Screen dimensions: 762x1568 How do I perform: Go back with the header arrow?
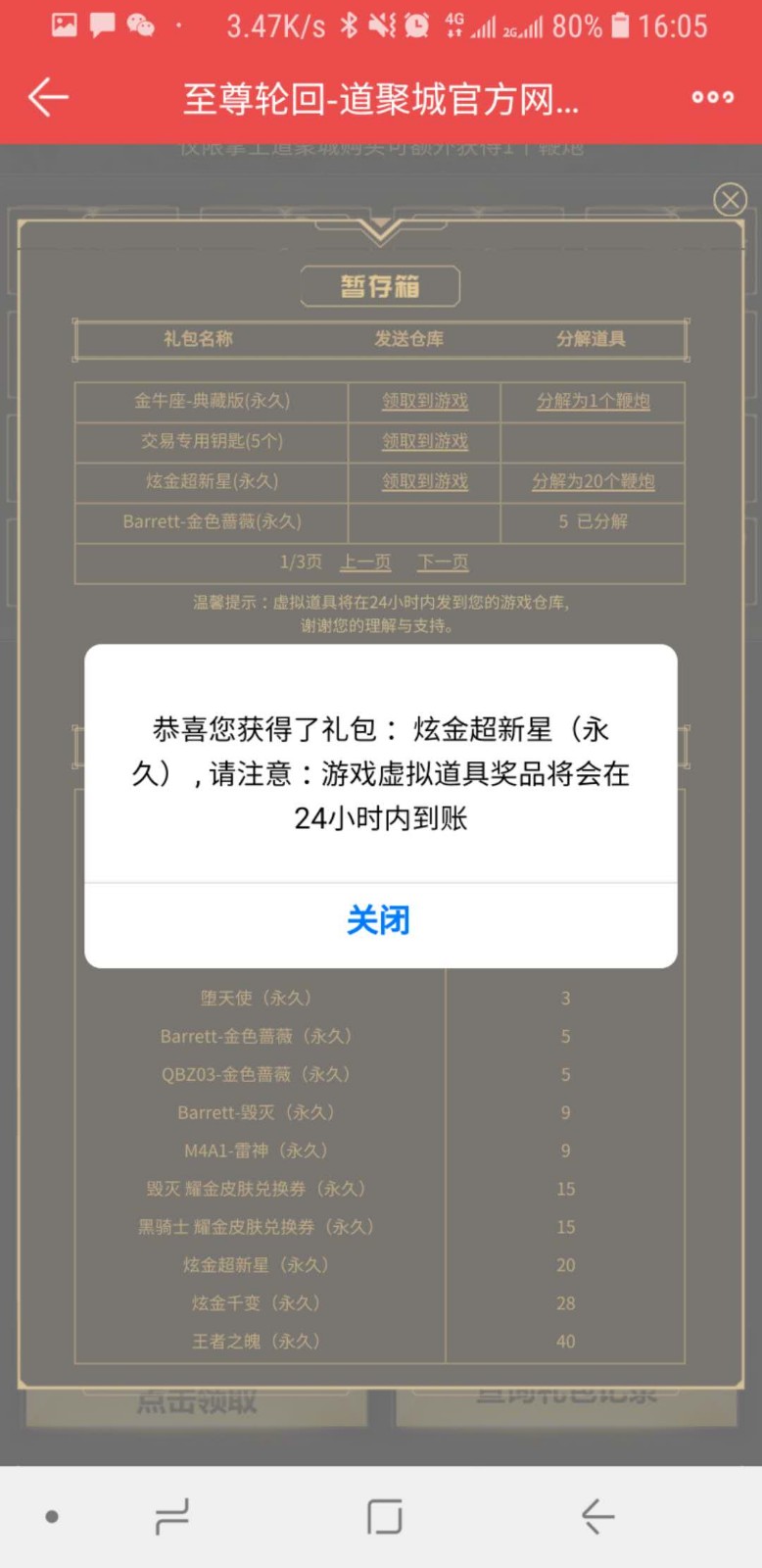tap(48, 97)
